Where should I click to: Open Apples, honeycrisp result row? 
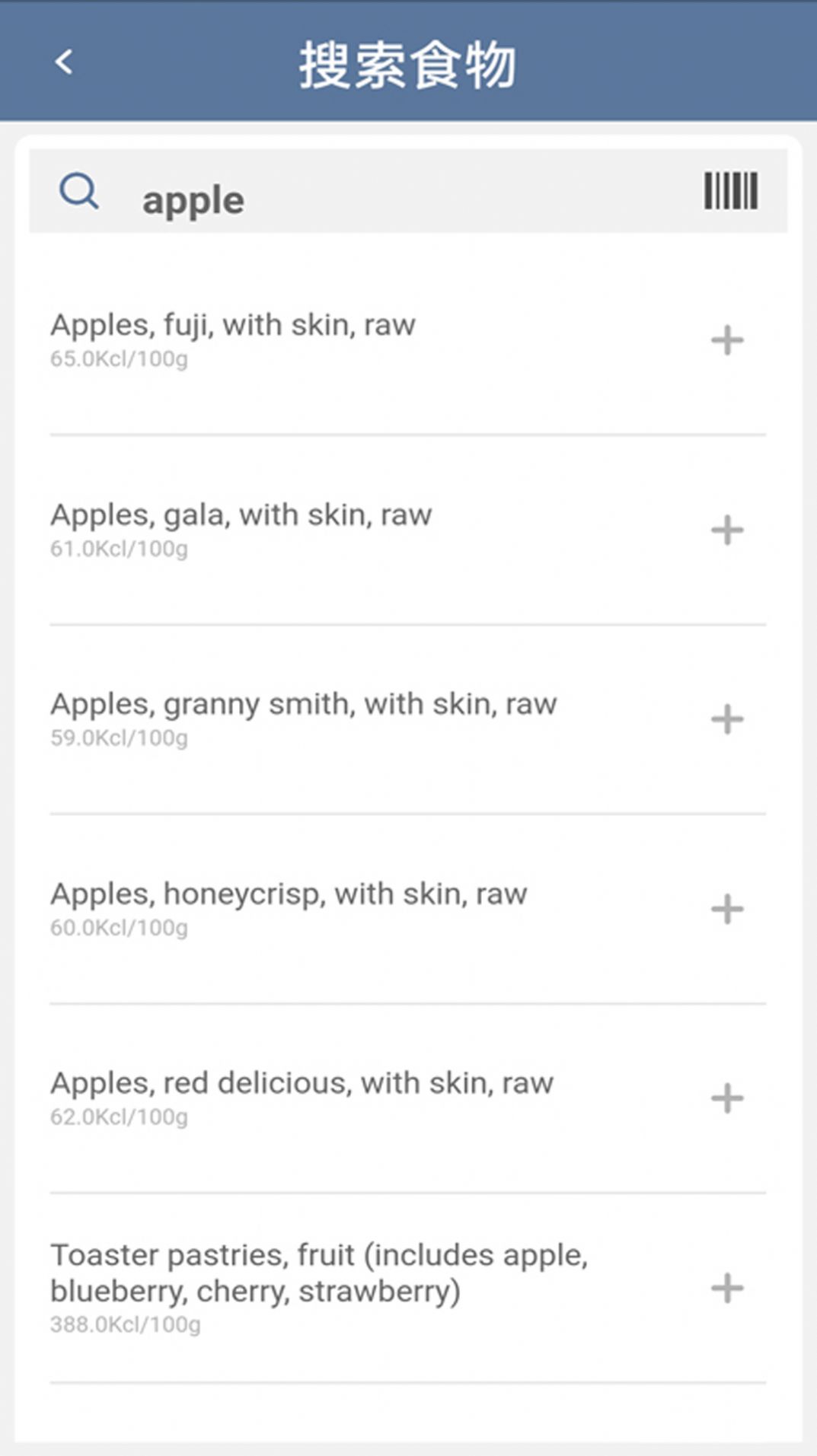click(408, 909)
